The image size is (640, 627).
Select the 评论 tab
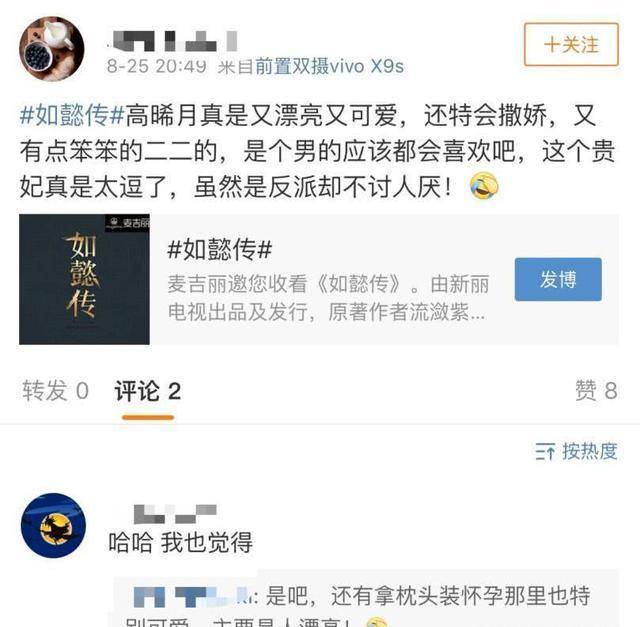(147, 391)
